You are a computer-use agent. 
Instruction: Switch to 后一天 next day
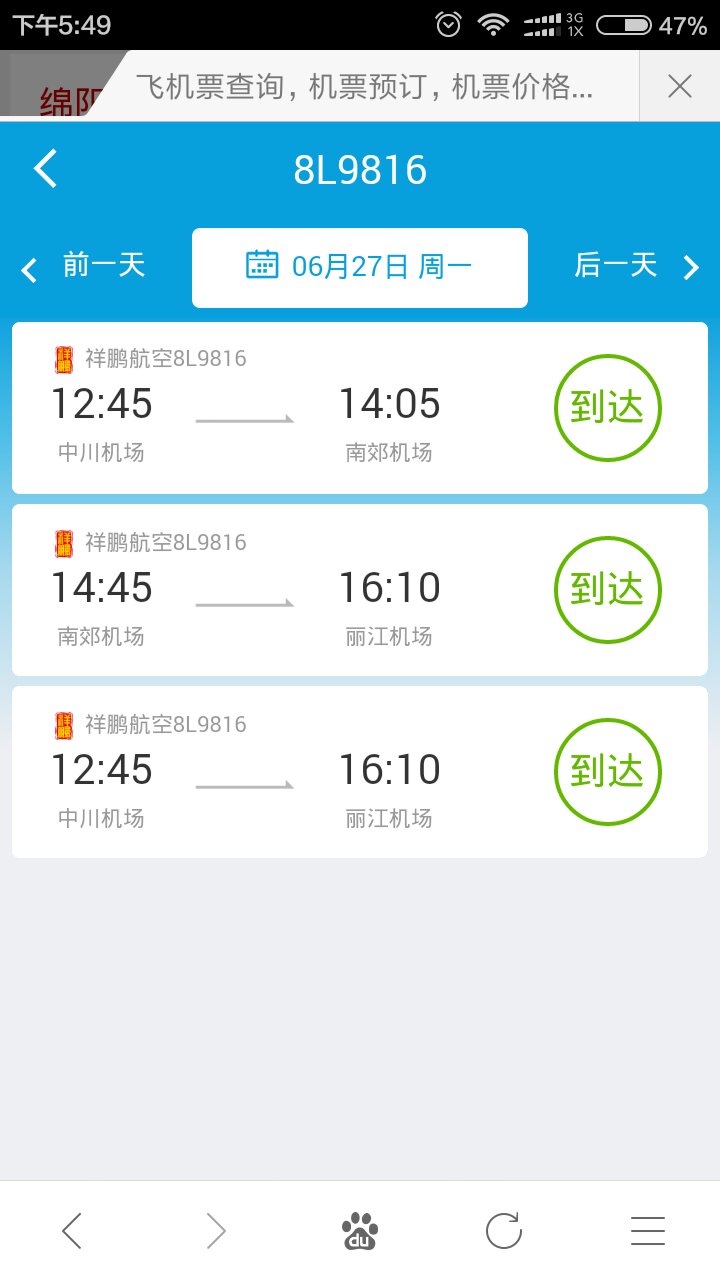point(617,266)
